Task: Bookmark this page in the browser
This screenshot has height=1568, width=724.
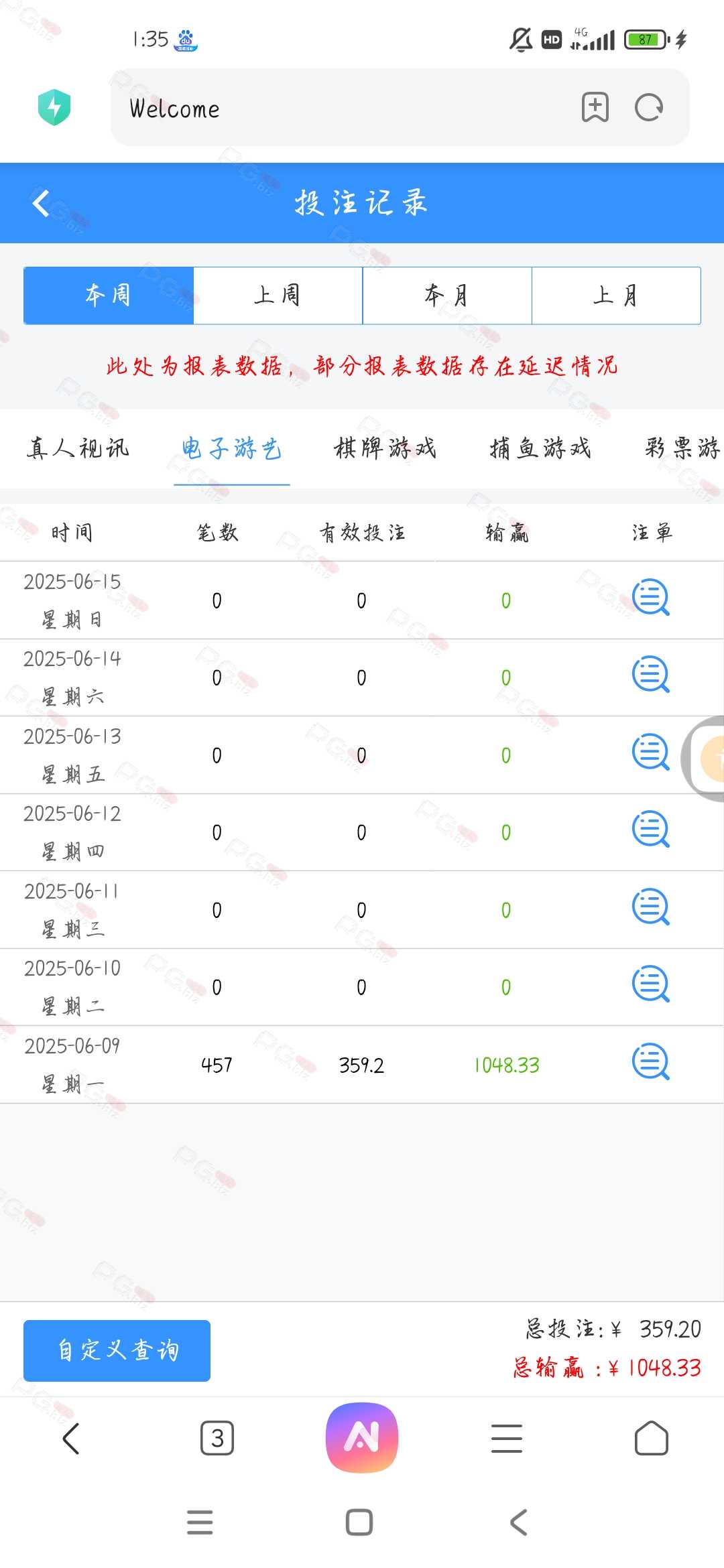Action: coord(595,107)
